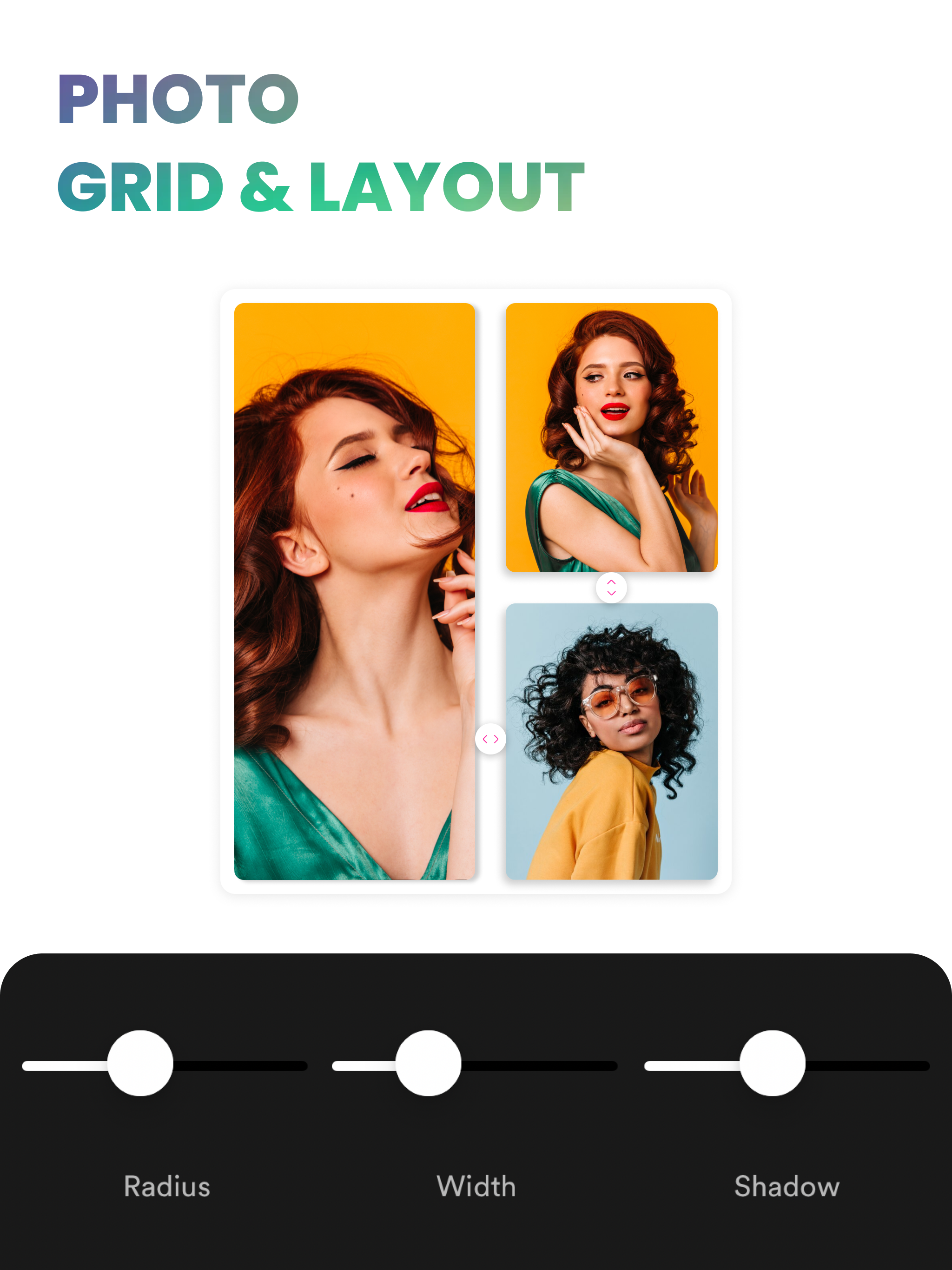Click the vertical resize handle between right photos
Image resolution: width=952 pixels, height=1270 pixels.
tap(612, 588)
